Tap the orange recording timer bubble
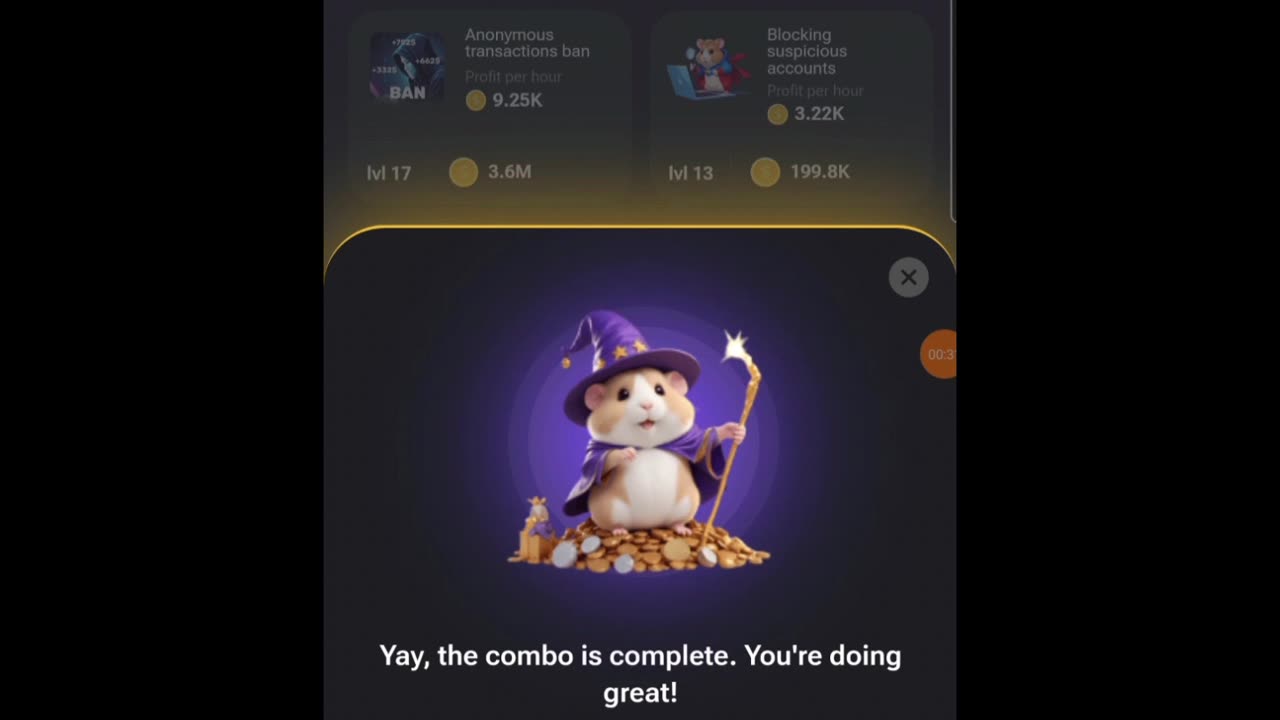The image size is (1280, 720). [939, 354]
